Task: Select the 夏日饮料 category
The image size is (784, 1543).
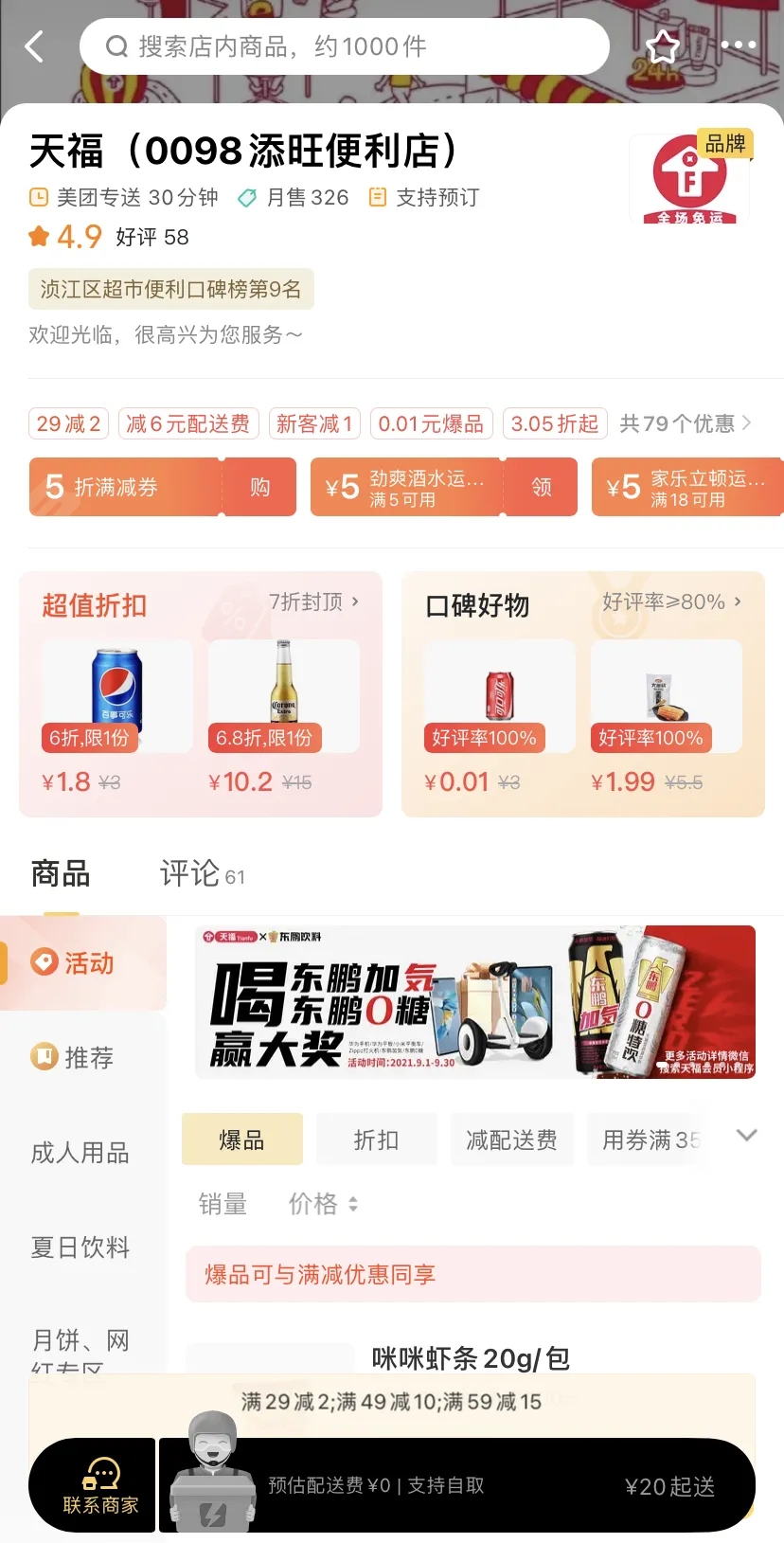Action: 80,1247
